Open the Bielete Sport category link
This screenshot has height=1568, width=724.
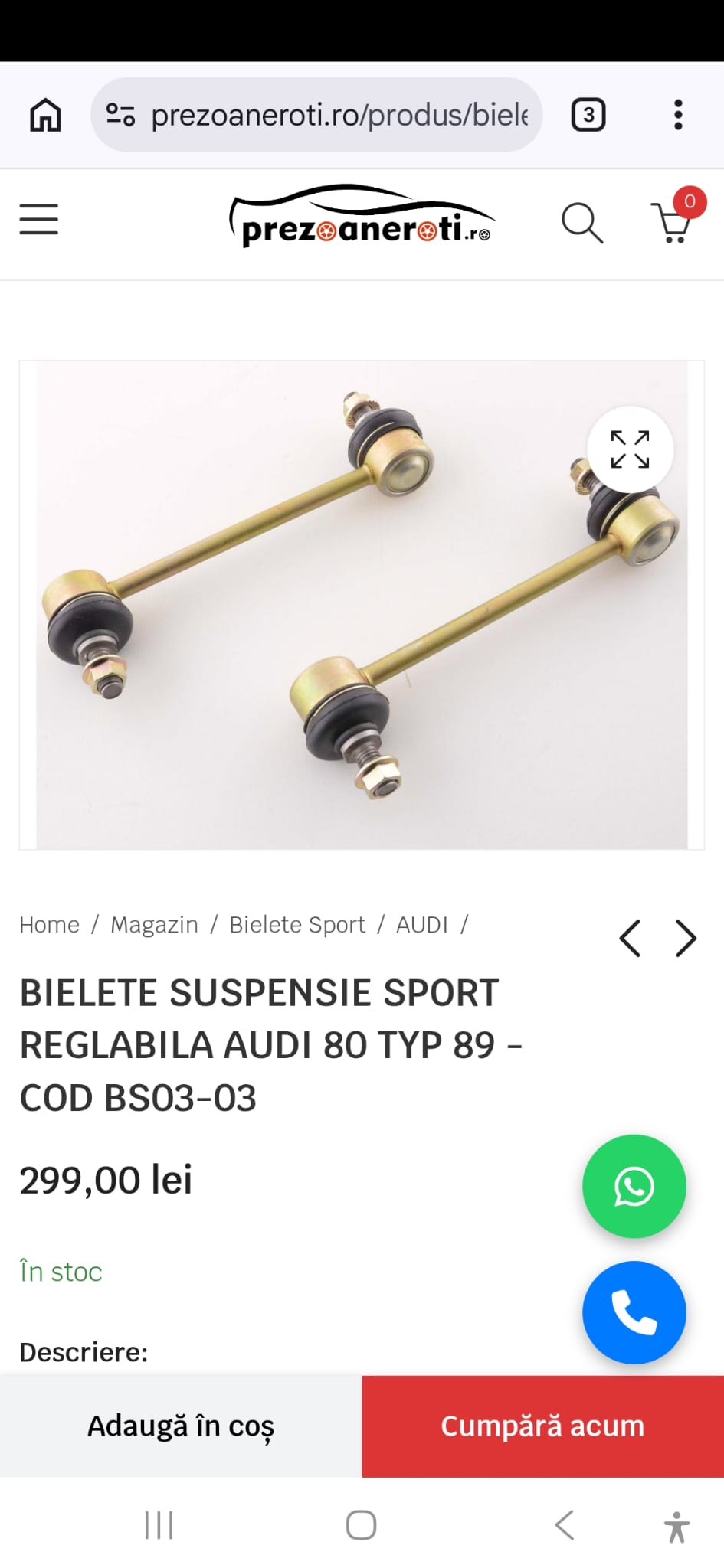pos(297,925)
